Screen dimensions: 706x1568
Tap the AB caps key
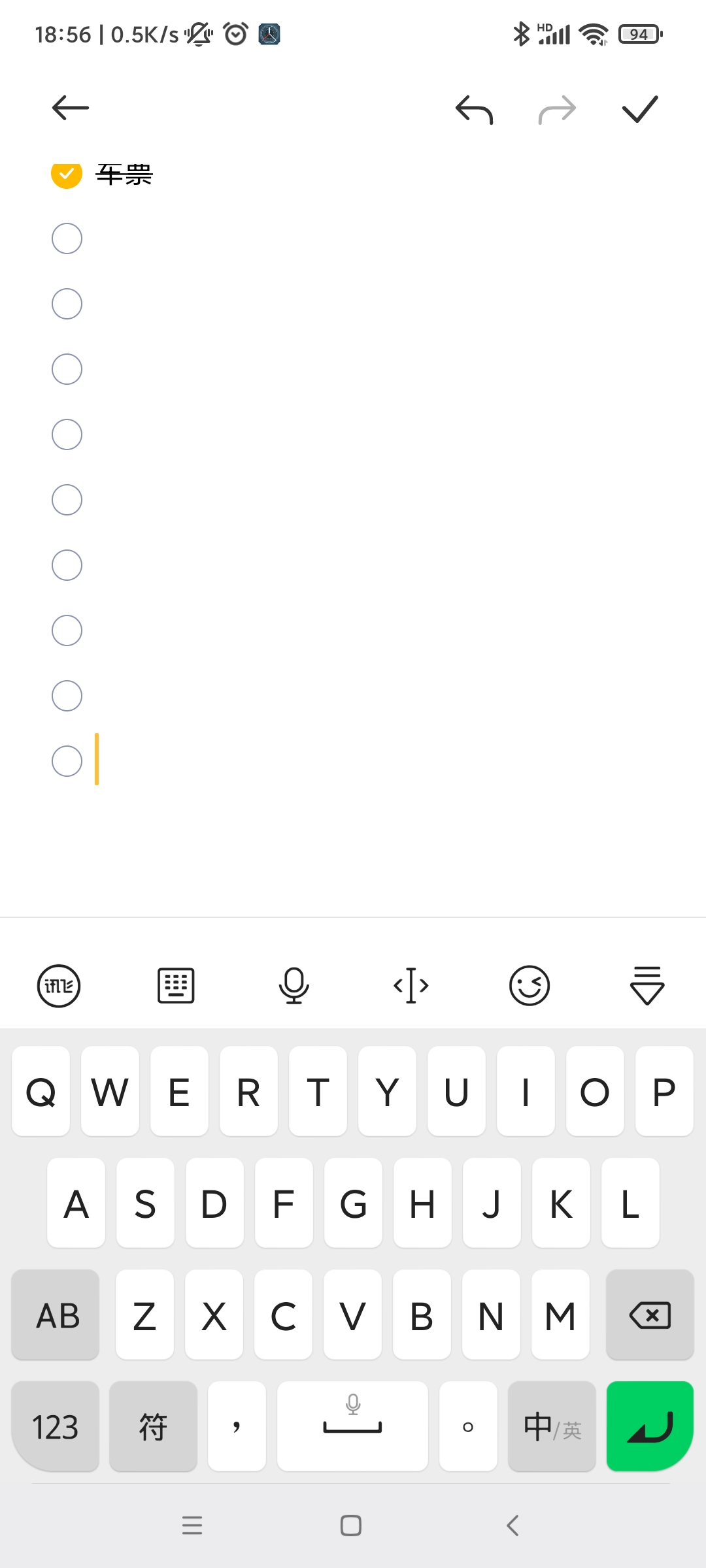[x=56, y=1315]
